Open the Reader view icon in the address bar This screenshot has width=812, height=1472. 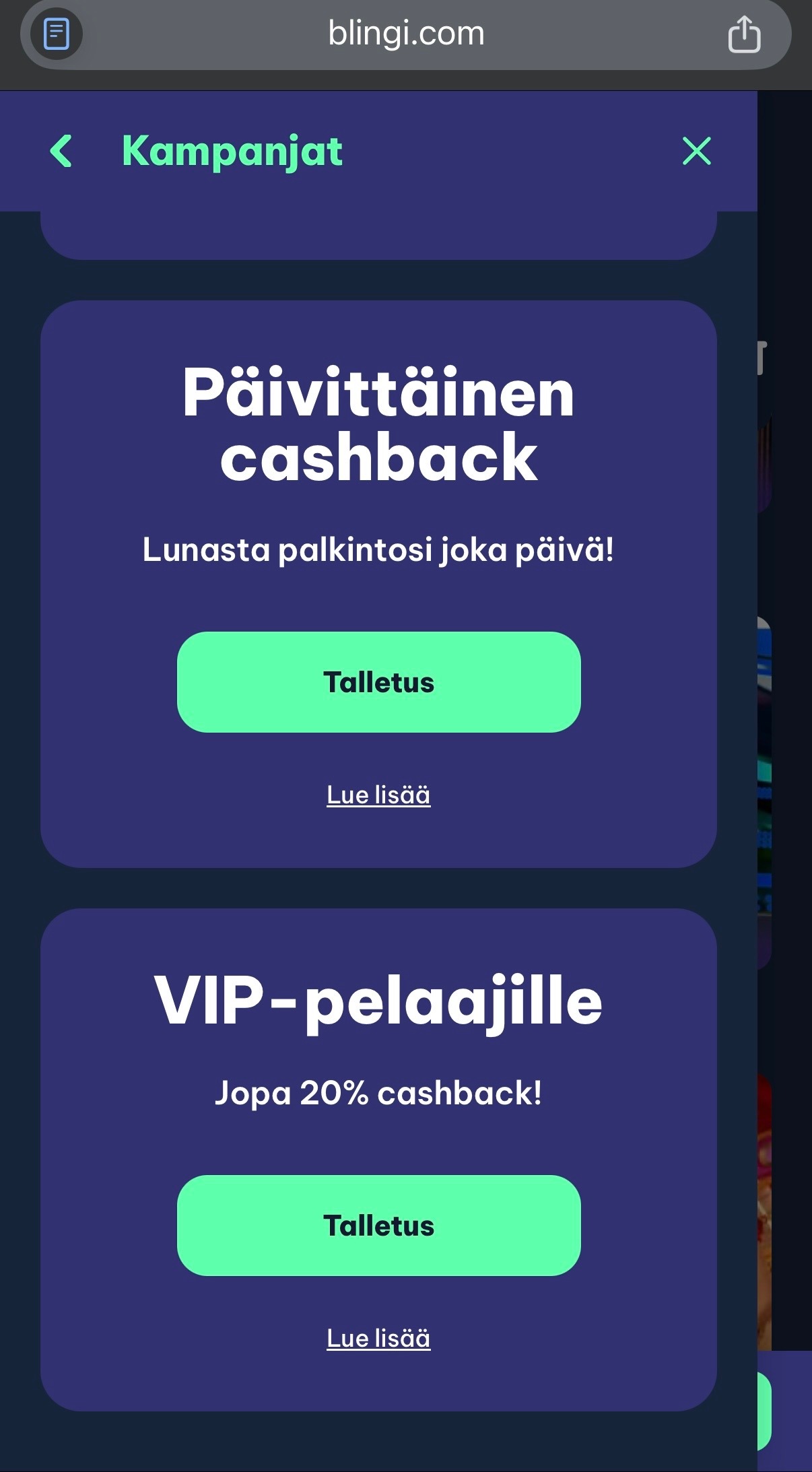(x=57, y=34)
